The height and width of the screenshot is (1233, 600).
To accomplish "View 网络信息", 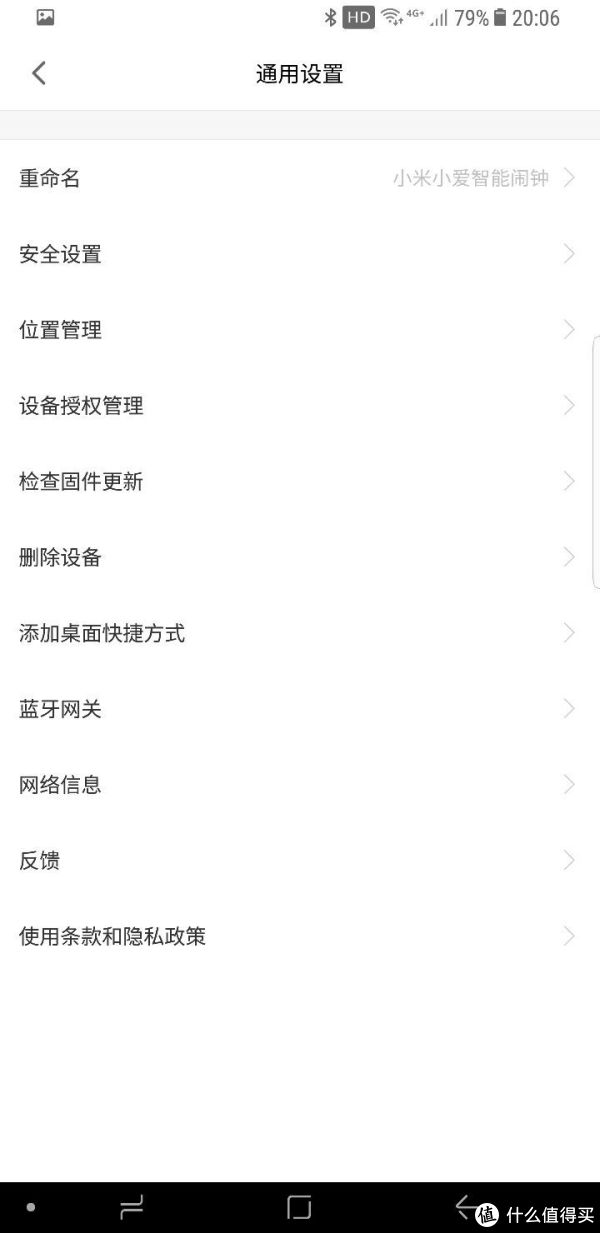I will (300, 785).
